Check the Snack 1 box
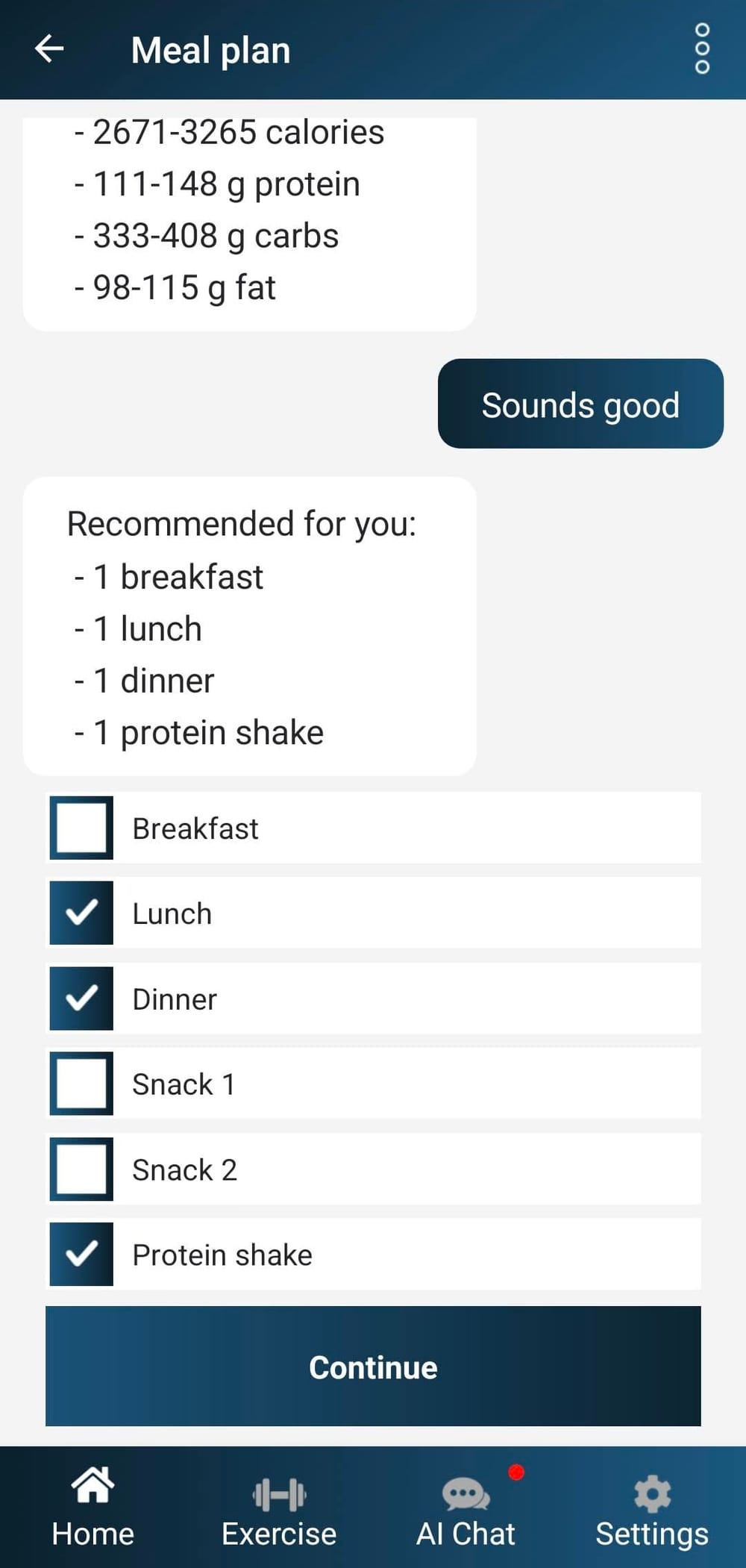Image resolution: width=746 pixels, height=1568 pixels. click(81, 1084)
